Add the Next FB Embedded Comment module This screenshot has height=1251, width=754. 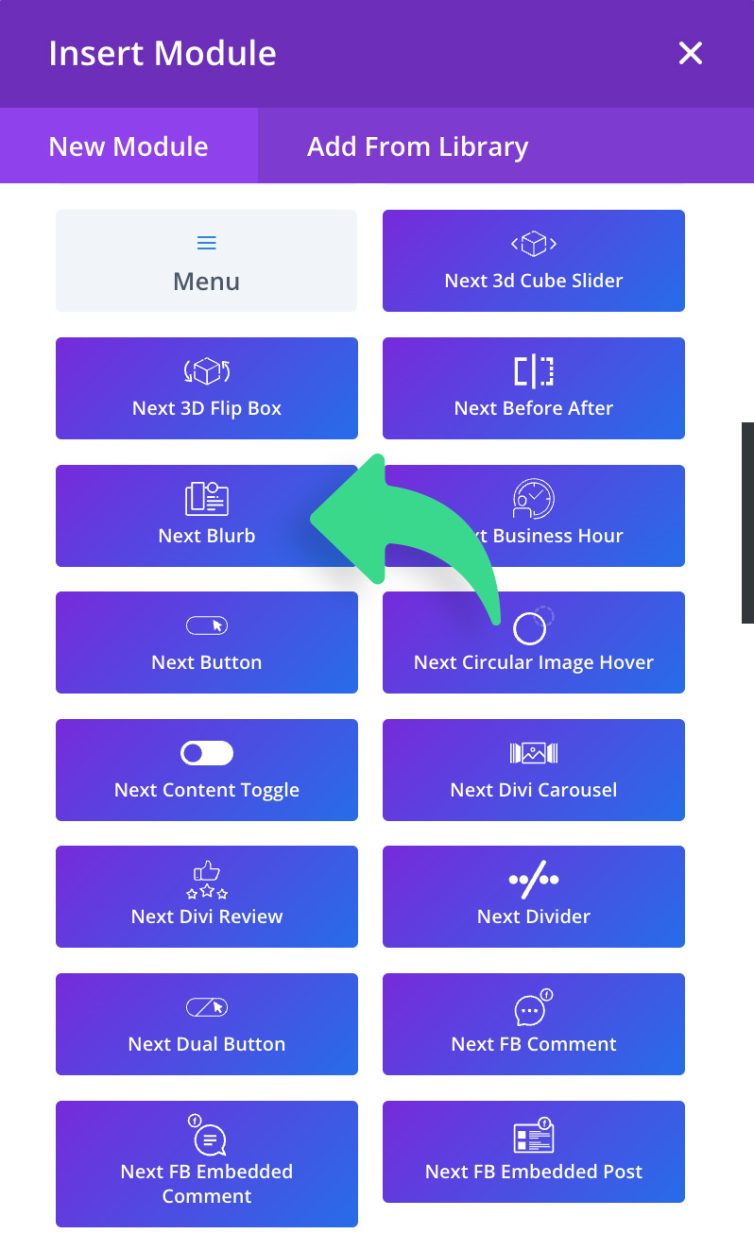206,1164
